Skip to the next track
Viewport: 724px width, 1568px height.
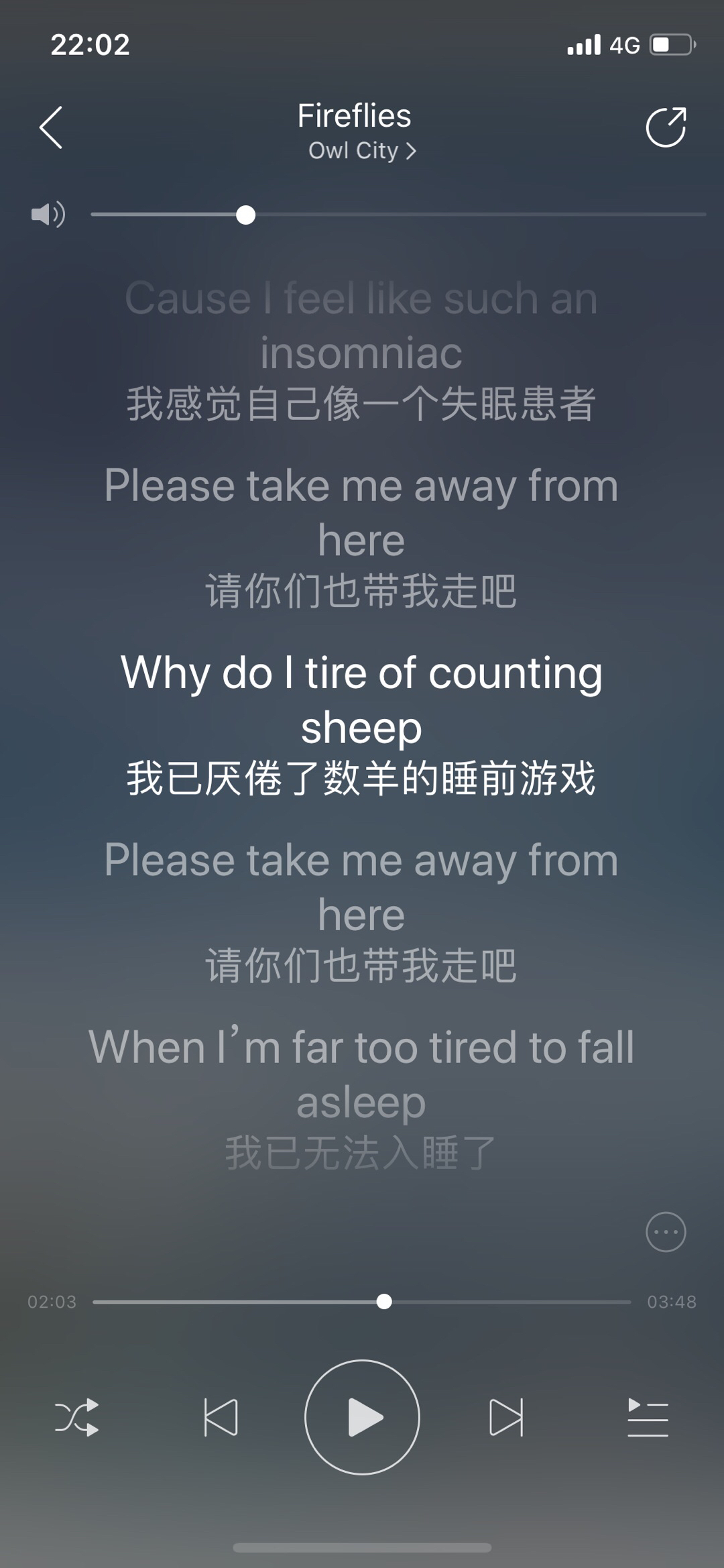click(506, 1417)
